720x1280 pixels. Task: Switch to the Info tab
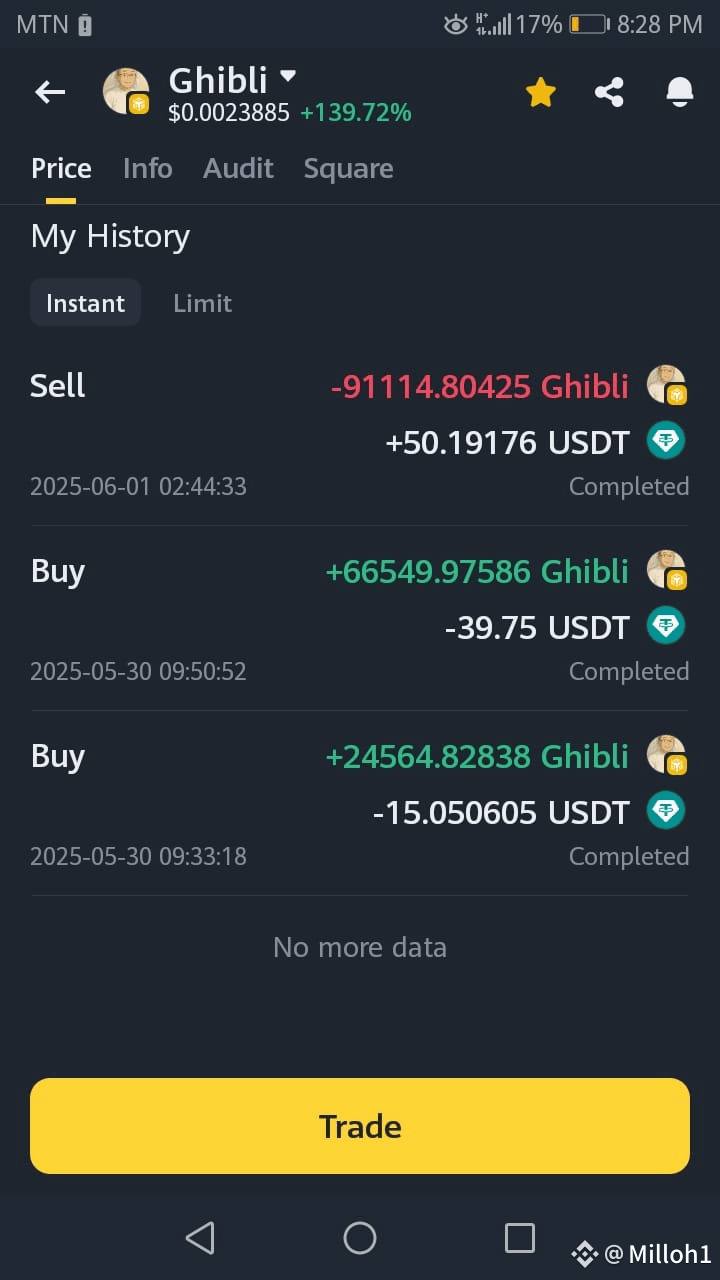[x=147, y=168]
